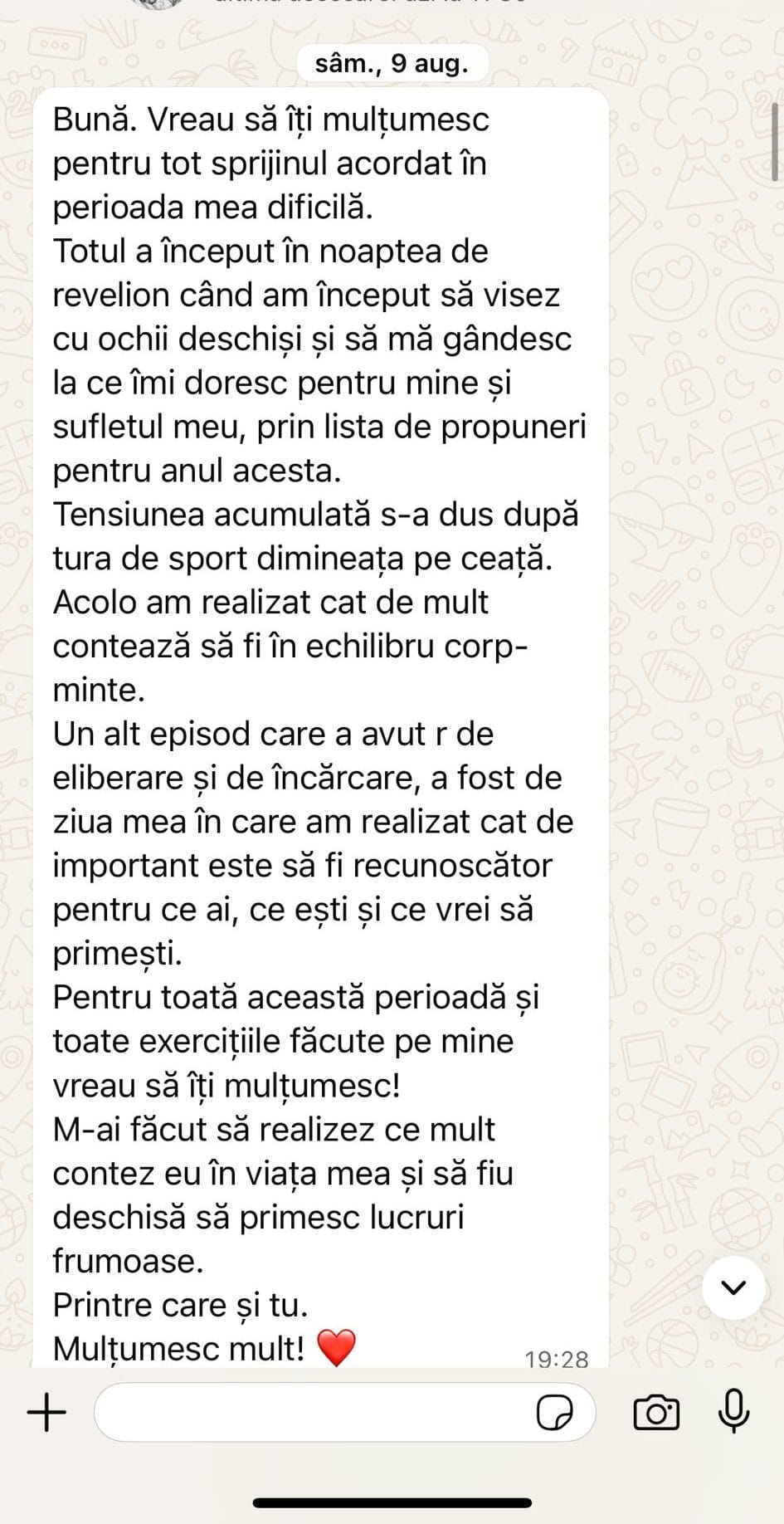Screen dimensions: 784x1524
Task: Jump to latest messages with down arrow
Action: tap(733, 1288)
